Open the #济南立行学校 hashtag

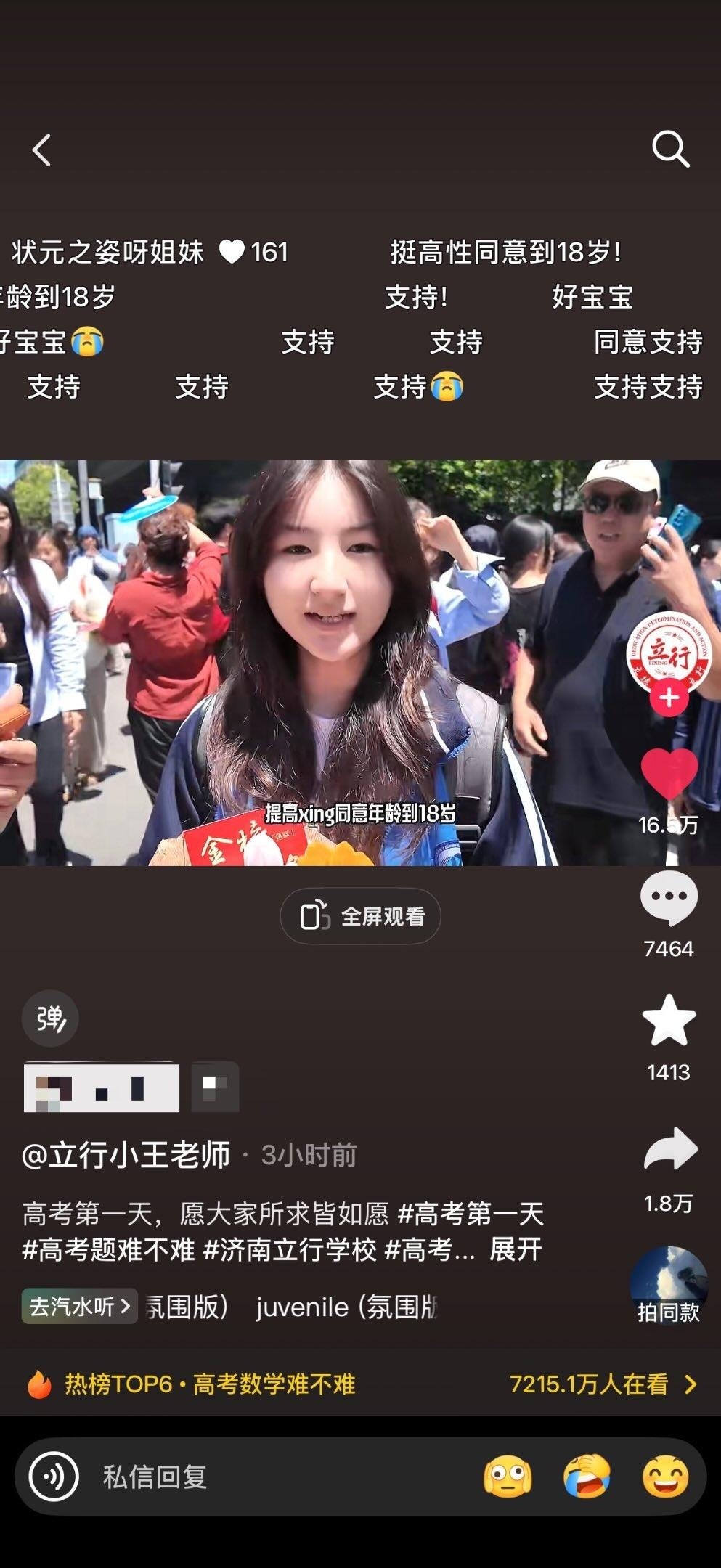290,1249
